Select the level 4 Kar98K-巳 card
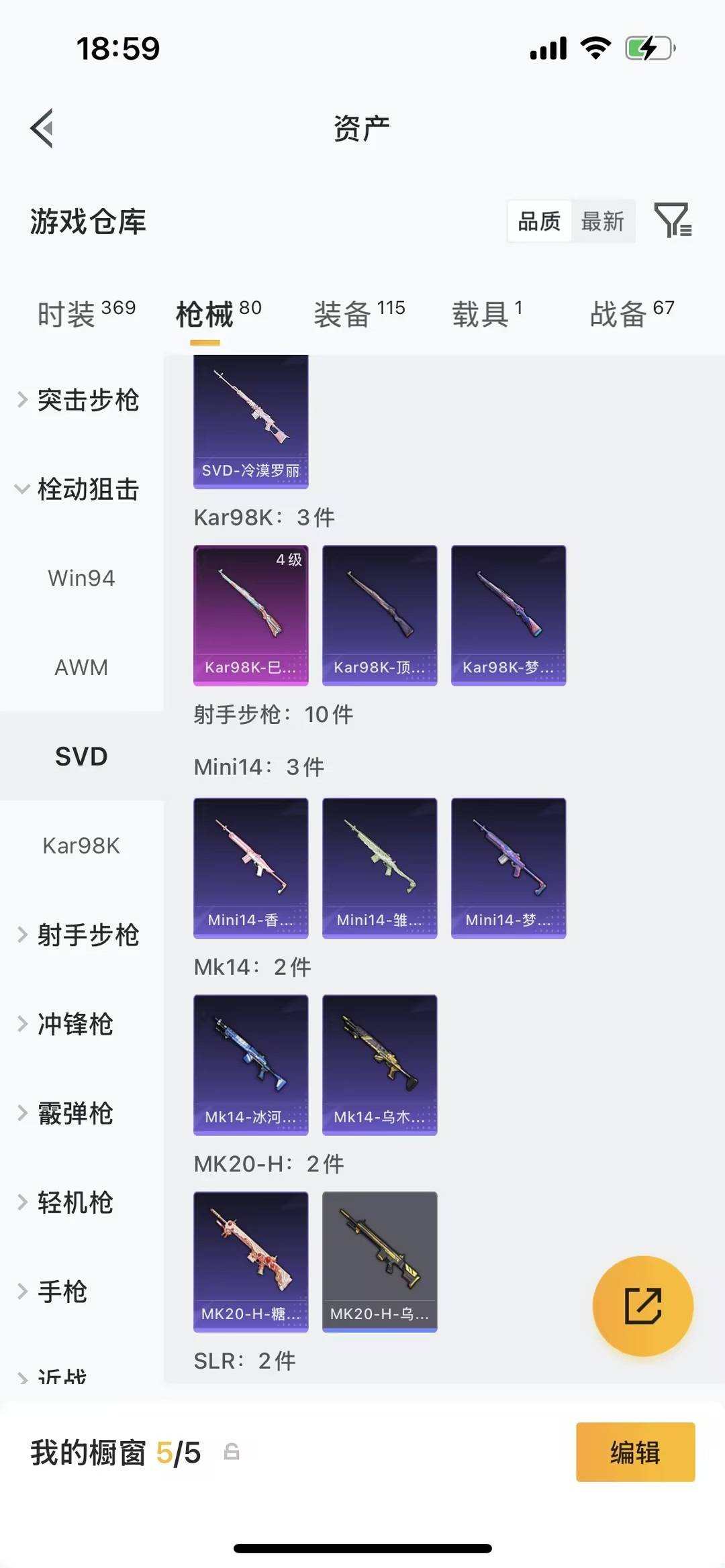The height and width of the screenshot is (1568, 725). coord(250,615)
